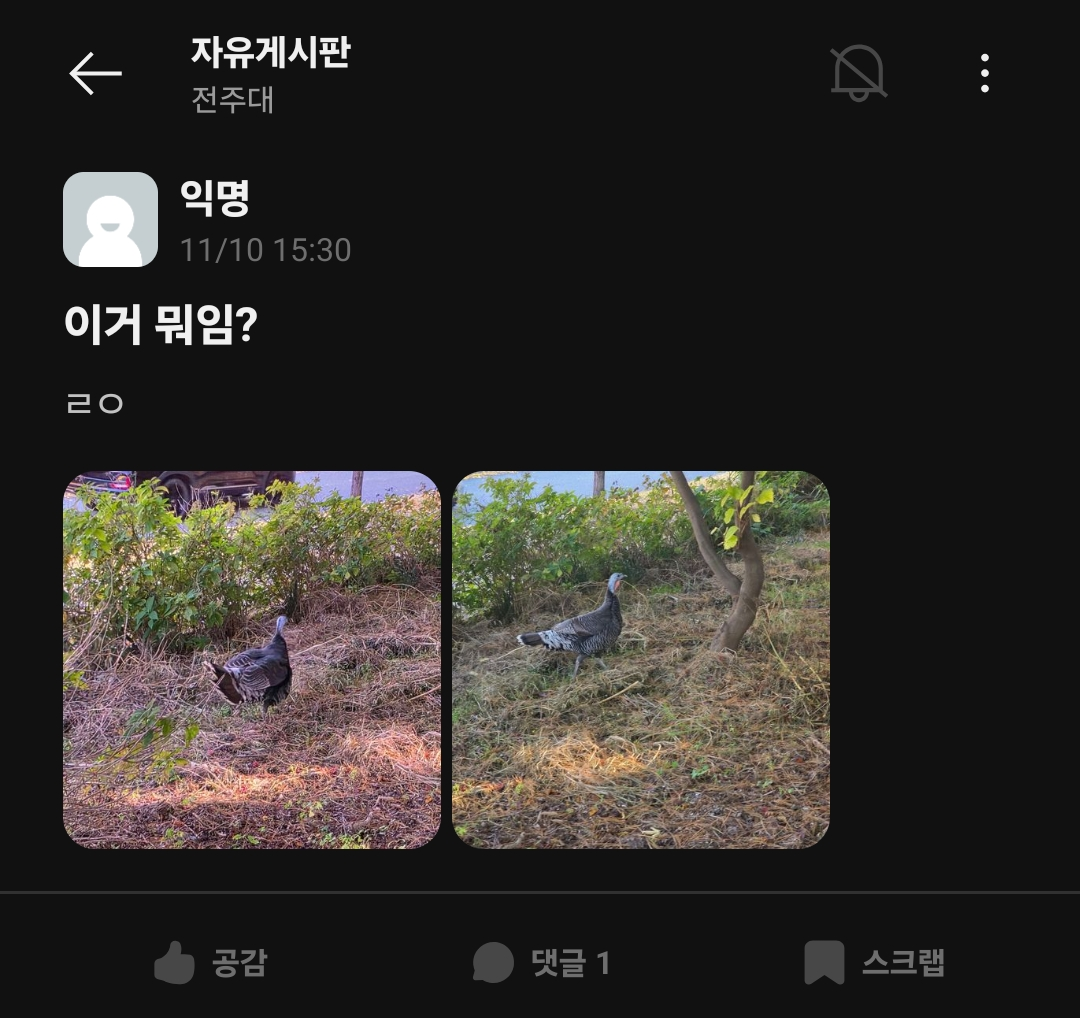Screen dimensions: 1080x1018
Task: Save the post with 스크랩
Action: click(x=875, y=963)
